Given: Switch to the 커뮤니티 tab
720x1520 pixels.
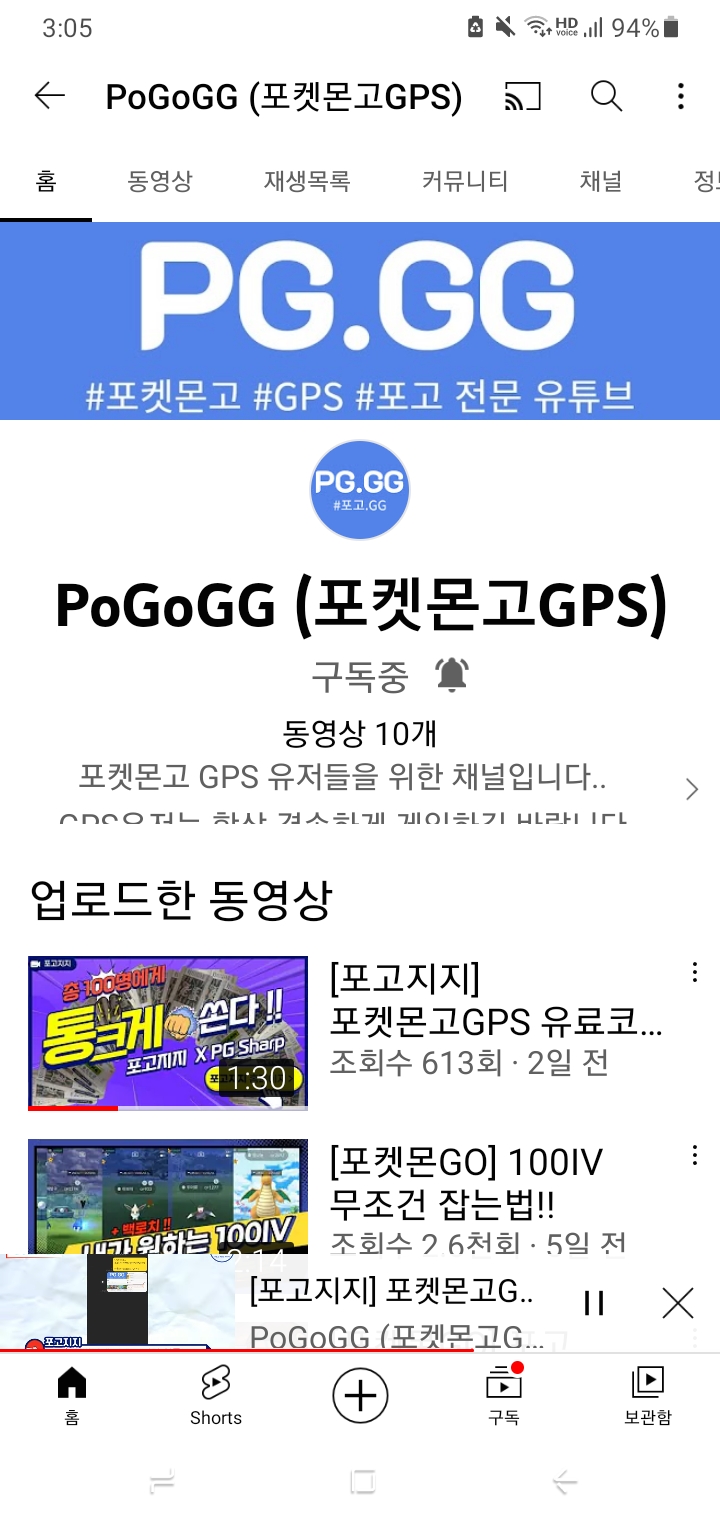Looking at the screenshot, I should [x=465, y=181].
